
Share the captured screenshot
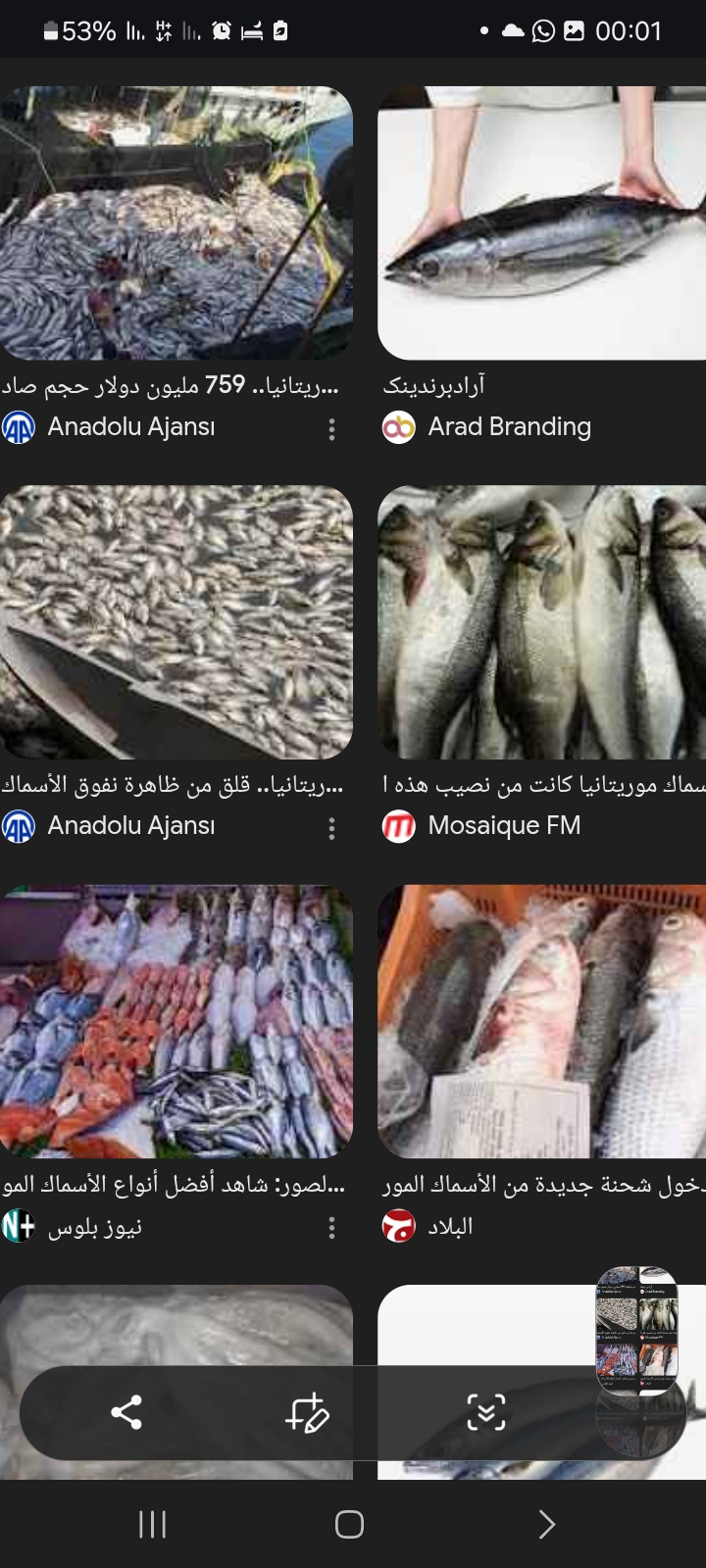(126, 1412)
